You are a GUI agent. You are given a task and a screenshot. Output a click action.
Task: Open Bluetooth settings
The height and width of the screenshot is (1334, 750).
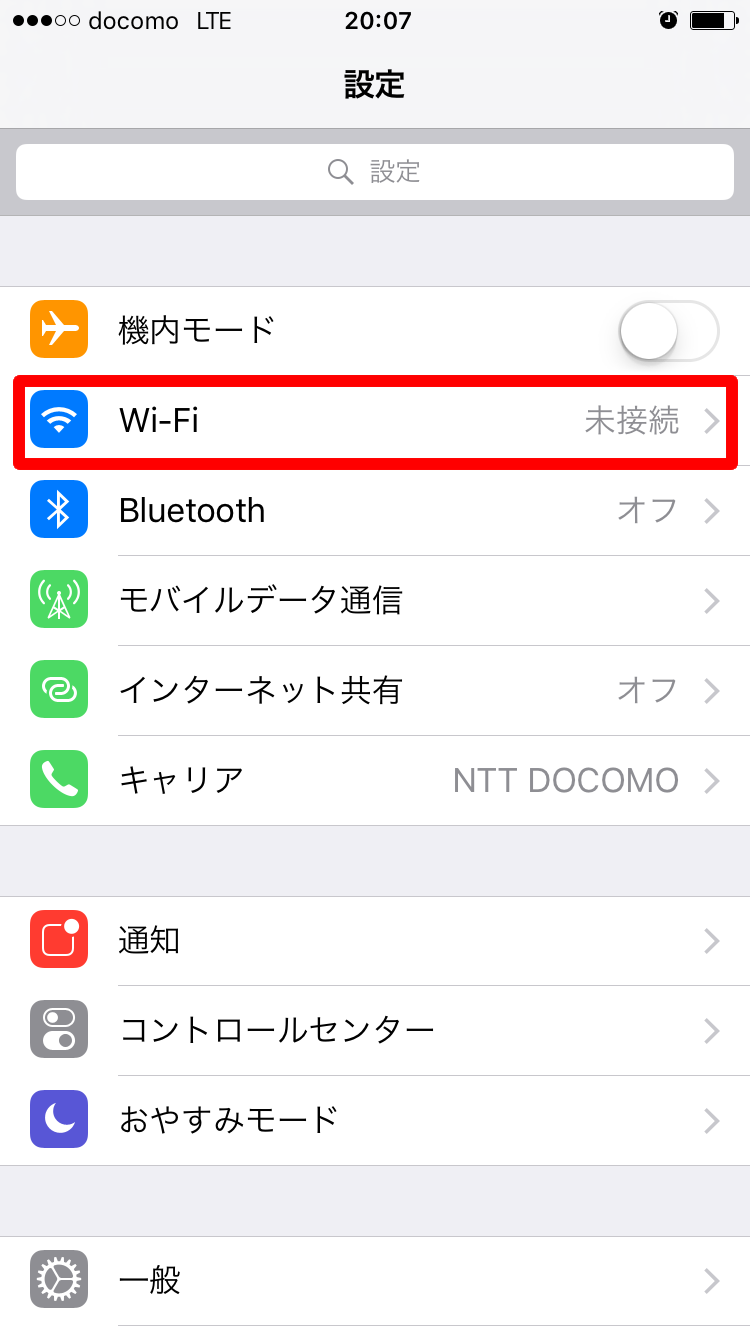pos(375,511)
